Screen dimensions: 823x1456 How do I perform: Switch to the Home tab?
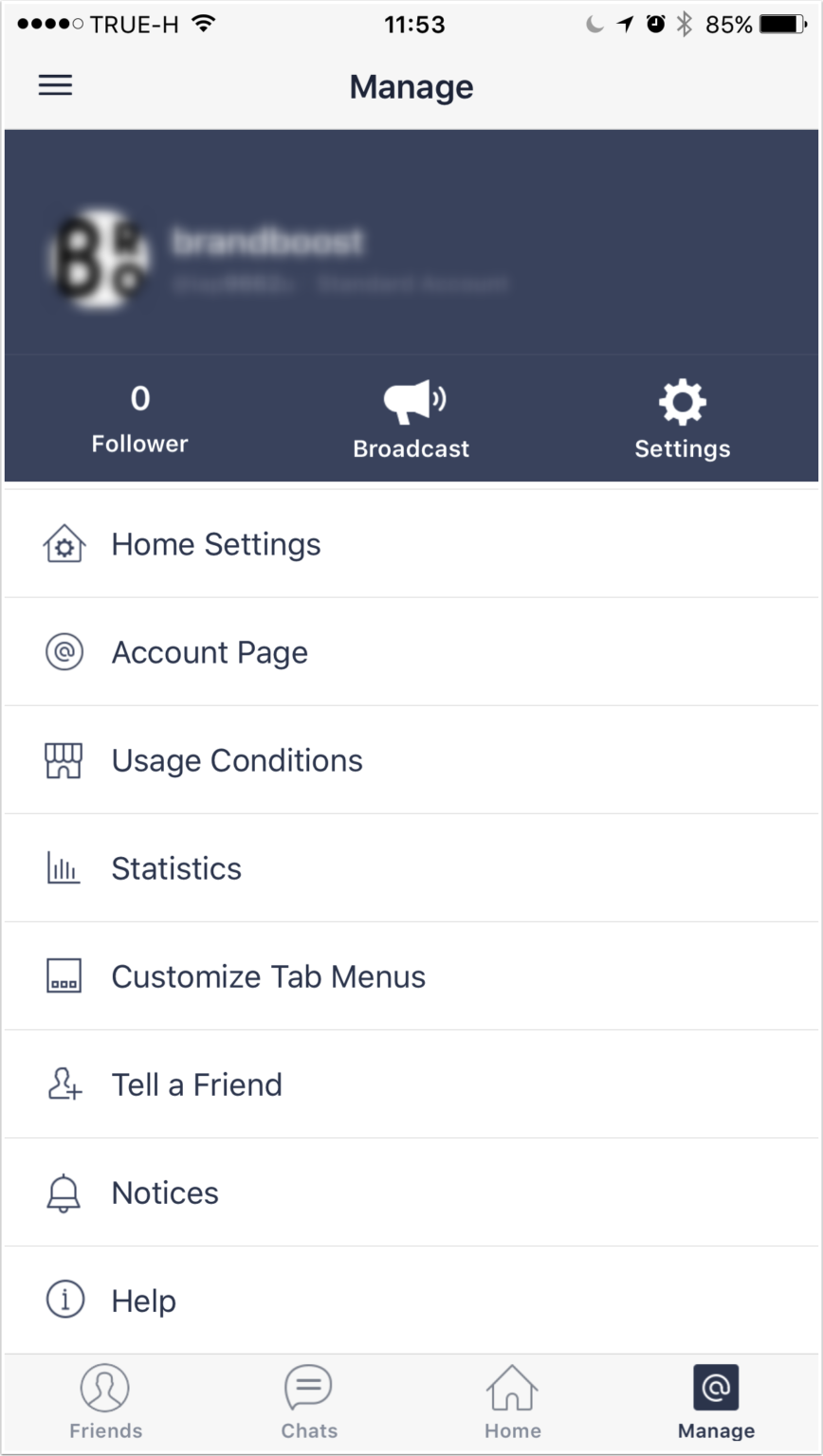point(513,1403)
